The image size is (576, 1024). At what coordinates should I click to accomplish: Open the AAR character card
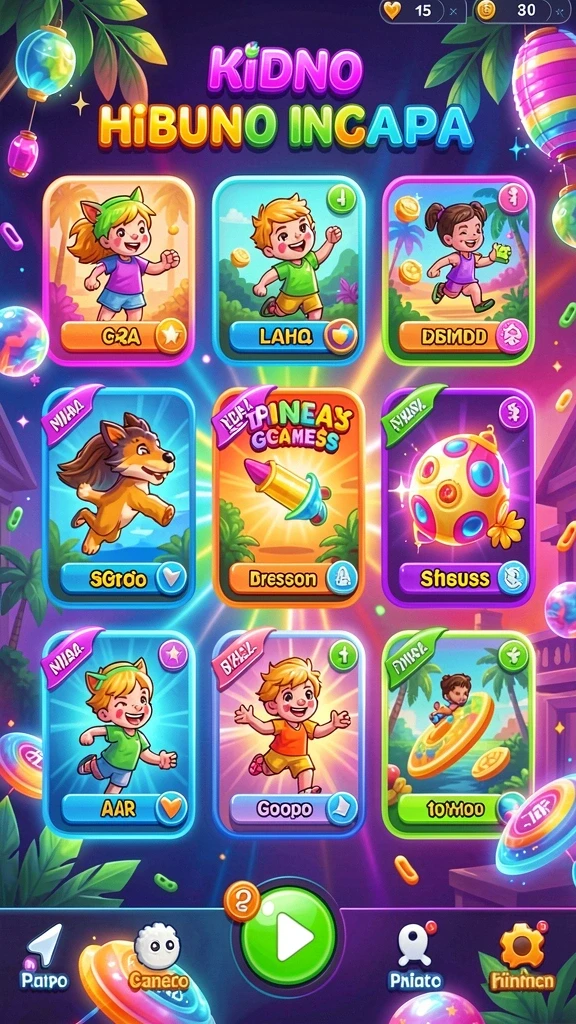point(119,734)
